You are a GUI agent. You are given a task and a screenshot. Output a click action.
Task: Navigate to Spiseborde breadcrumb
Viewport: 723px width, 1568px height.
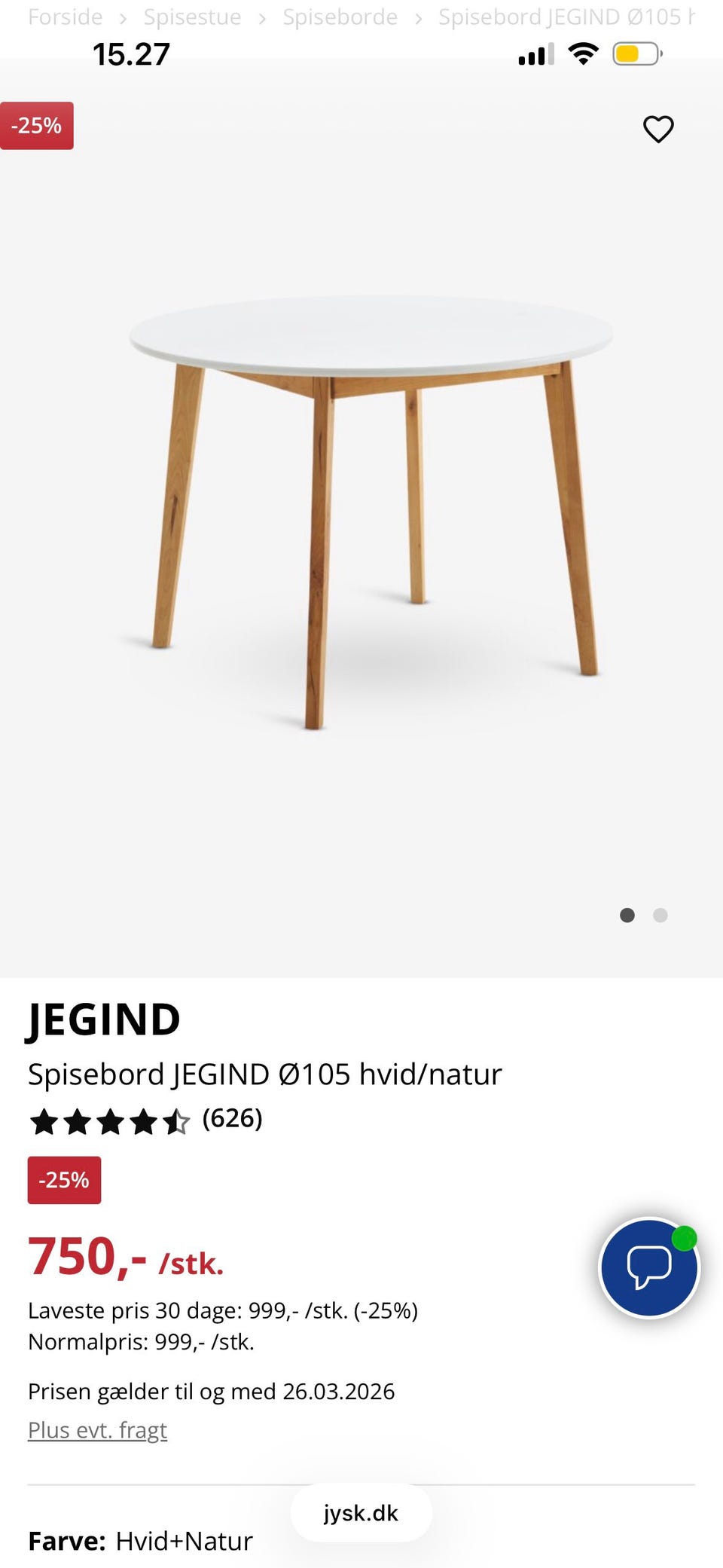pos(340,17)
